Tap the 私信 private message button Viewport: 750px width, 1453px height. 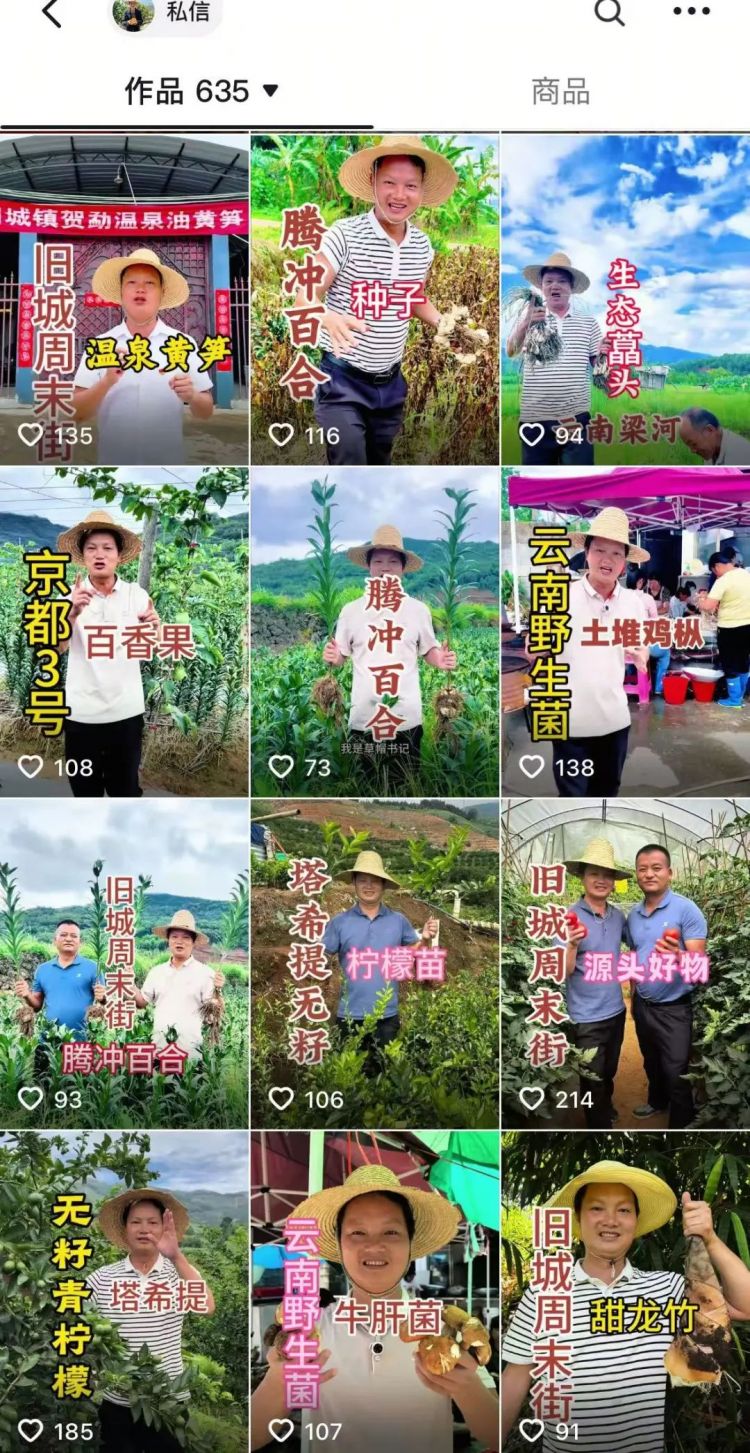166,14
